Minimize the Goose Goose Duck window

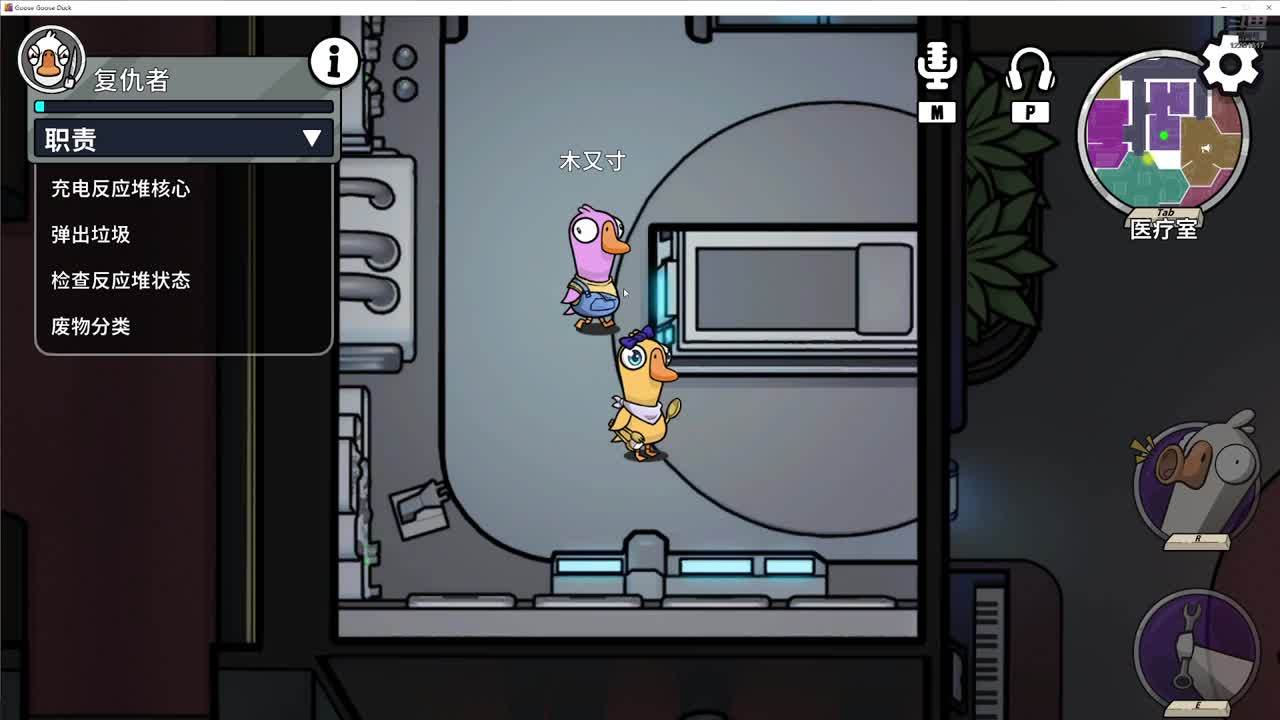click(1224, 7)
